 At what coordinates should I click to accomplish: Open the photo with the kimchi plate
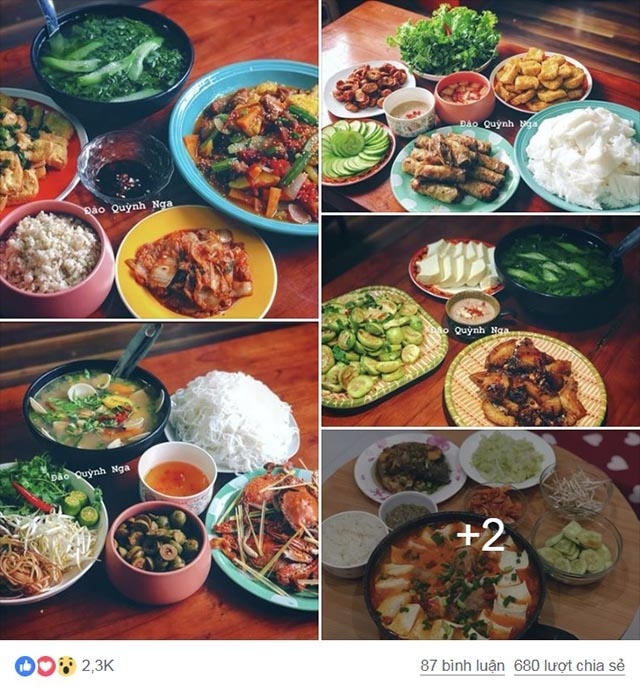click(159, 158)
